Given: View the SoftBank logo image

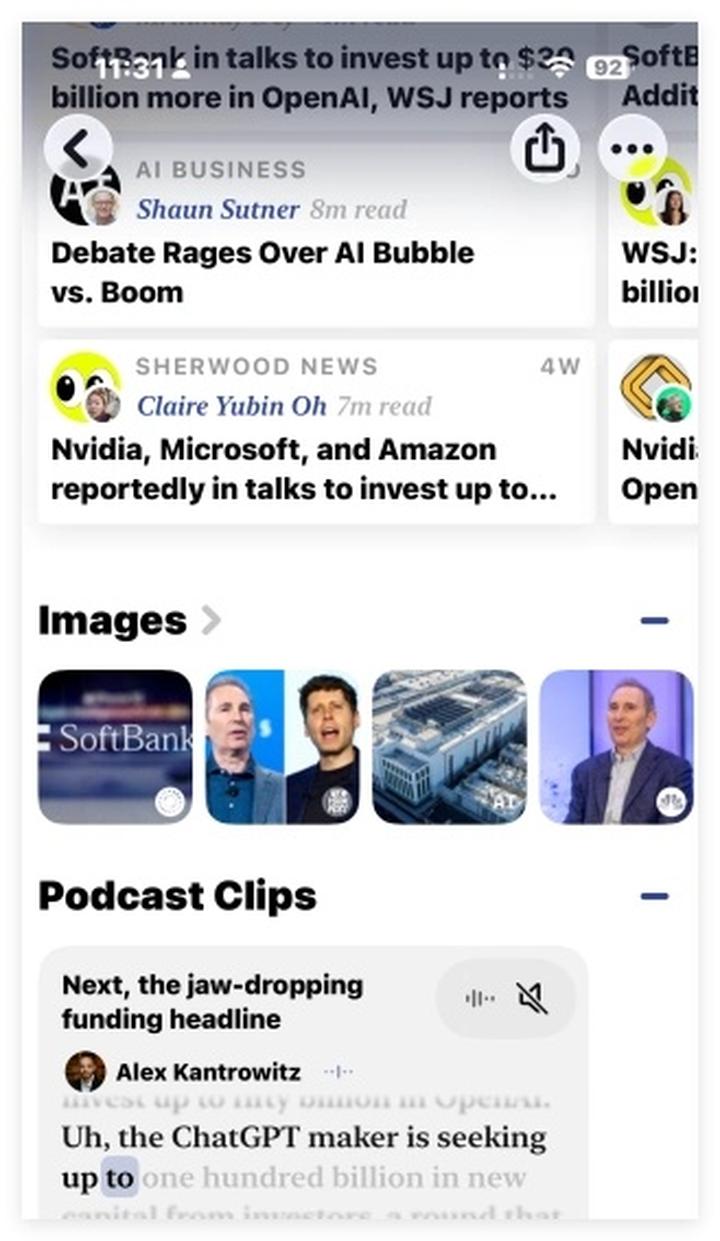Looking at the screenshot, I should 115,746.
